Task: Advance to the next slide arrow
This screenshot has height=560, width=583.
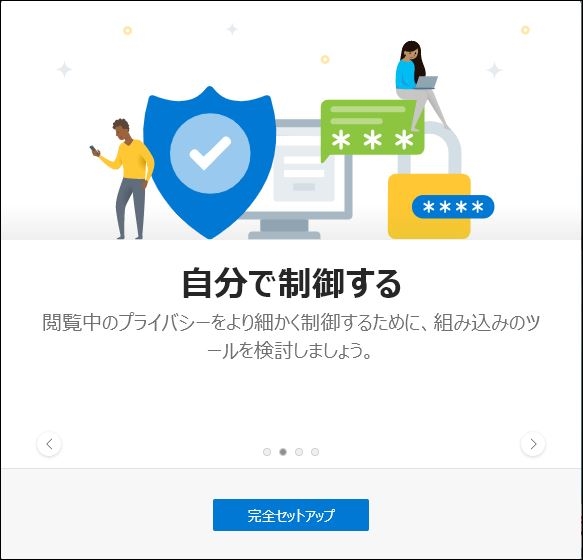Action: tap(533, 444)
